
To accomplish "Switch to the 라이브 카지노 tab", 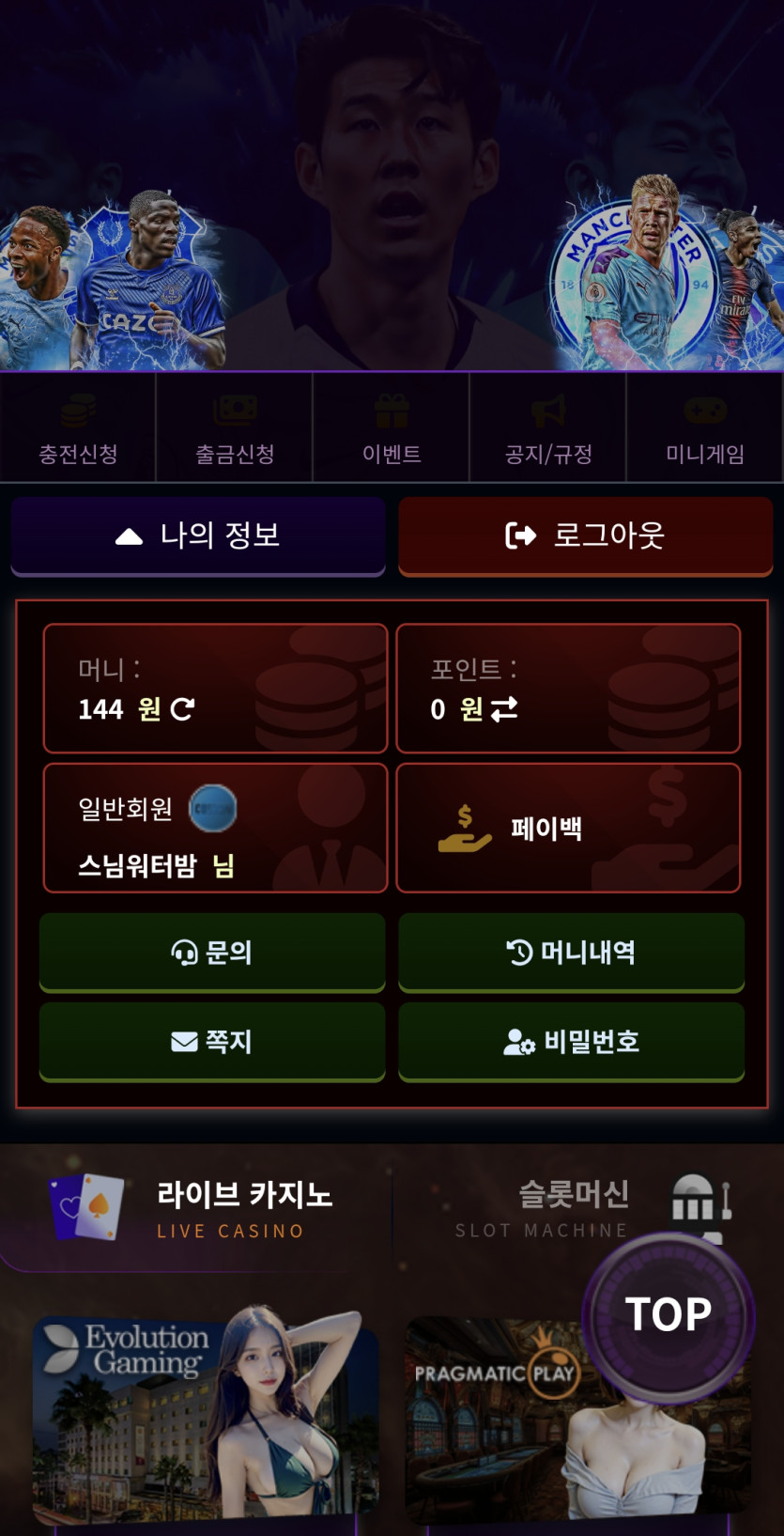I will point(195,1208).
